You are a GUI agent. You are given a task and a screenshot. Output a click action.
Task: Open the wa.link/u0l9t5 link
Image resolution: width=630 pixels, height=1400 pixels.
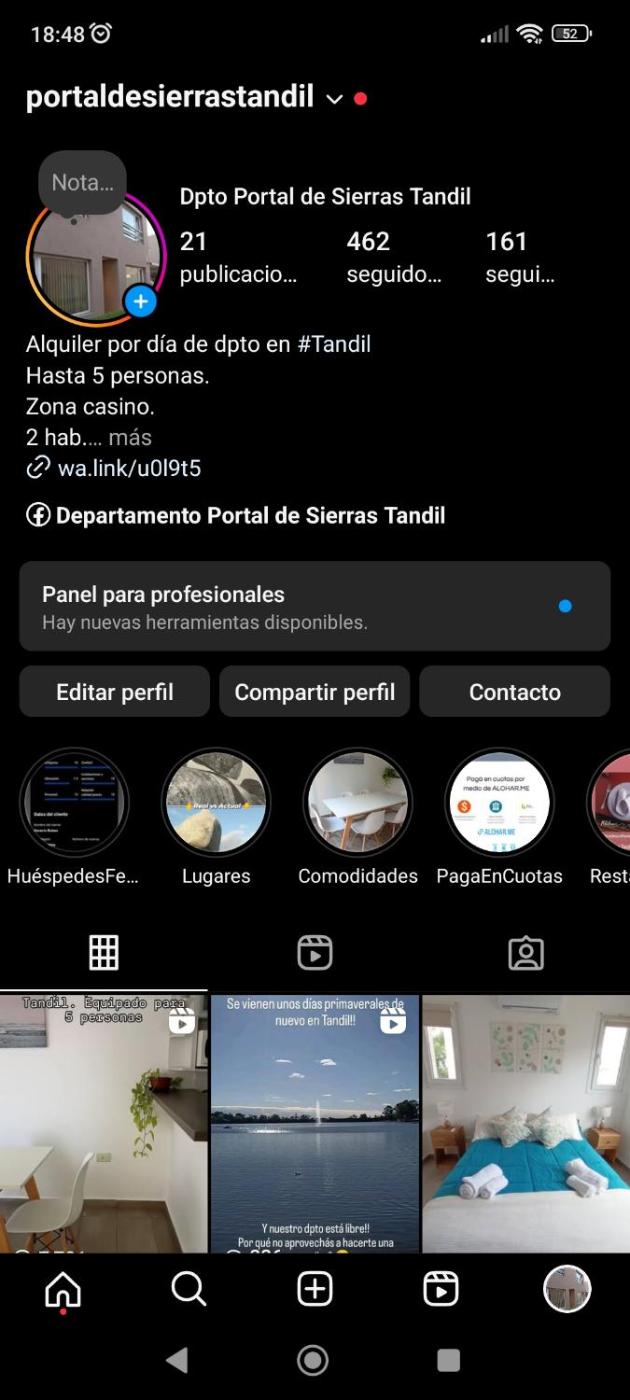128,468
